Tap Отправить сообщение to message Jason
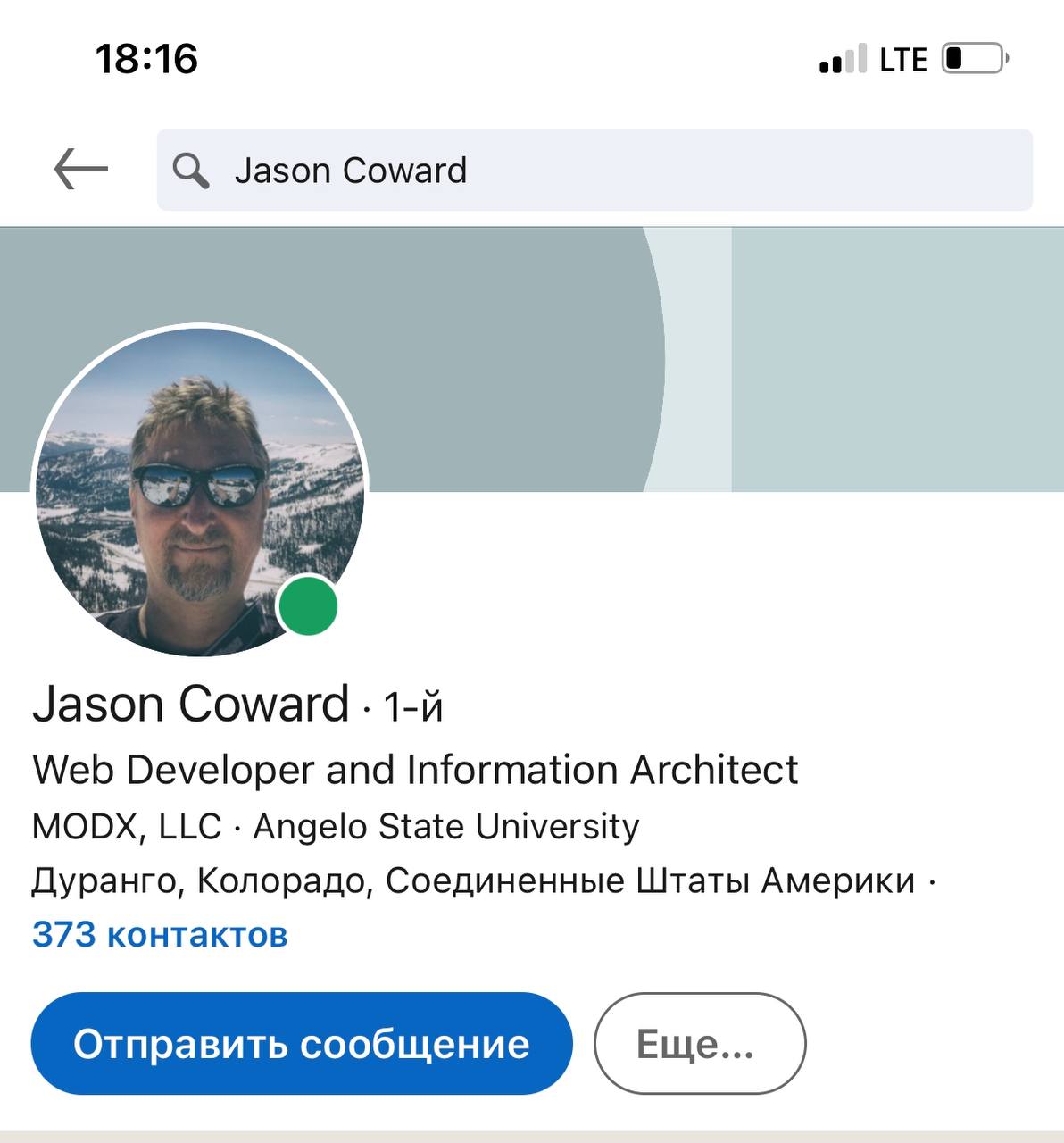The height and width of the screenshot is (1143, 1064). pos(301,1043)
